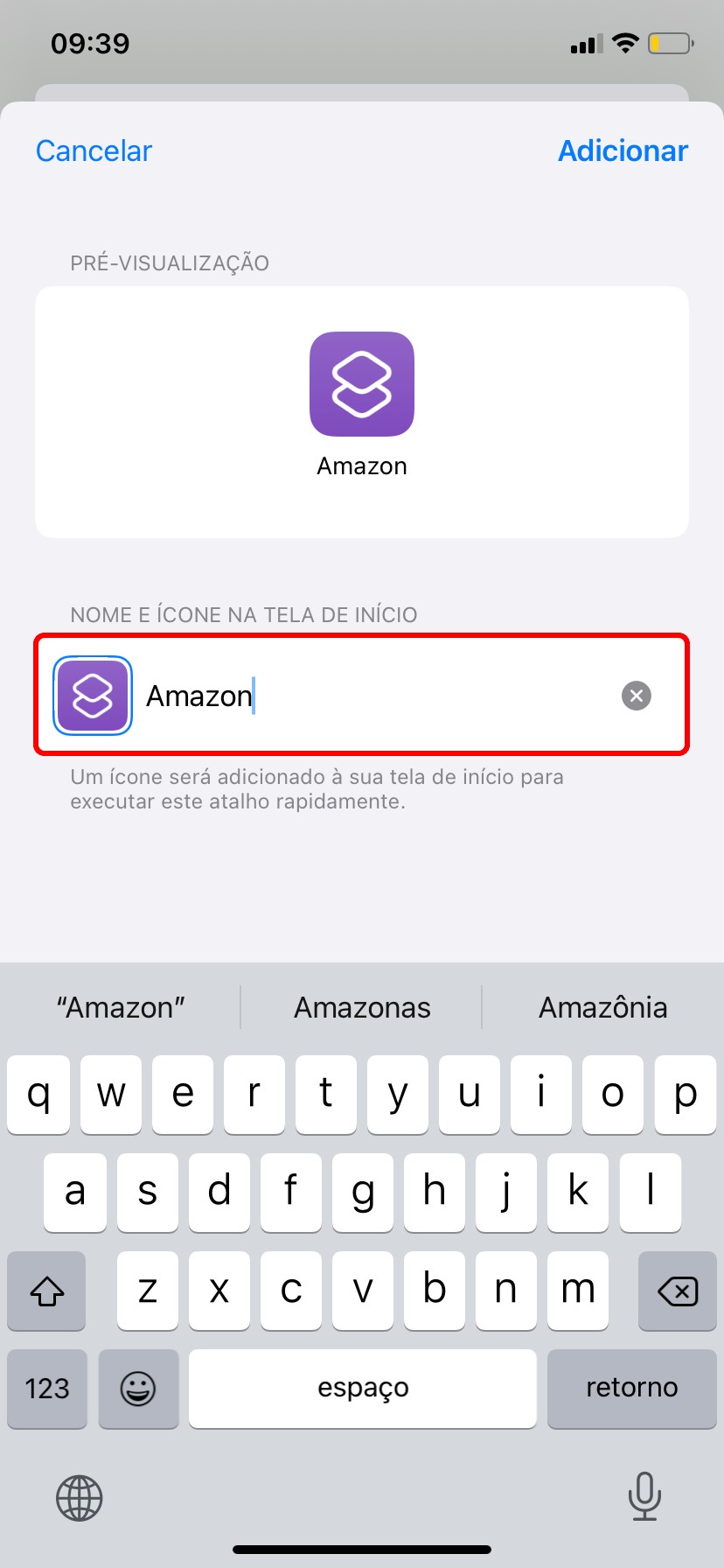Change keyboard language via globe icon

(80, 1497)
